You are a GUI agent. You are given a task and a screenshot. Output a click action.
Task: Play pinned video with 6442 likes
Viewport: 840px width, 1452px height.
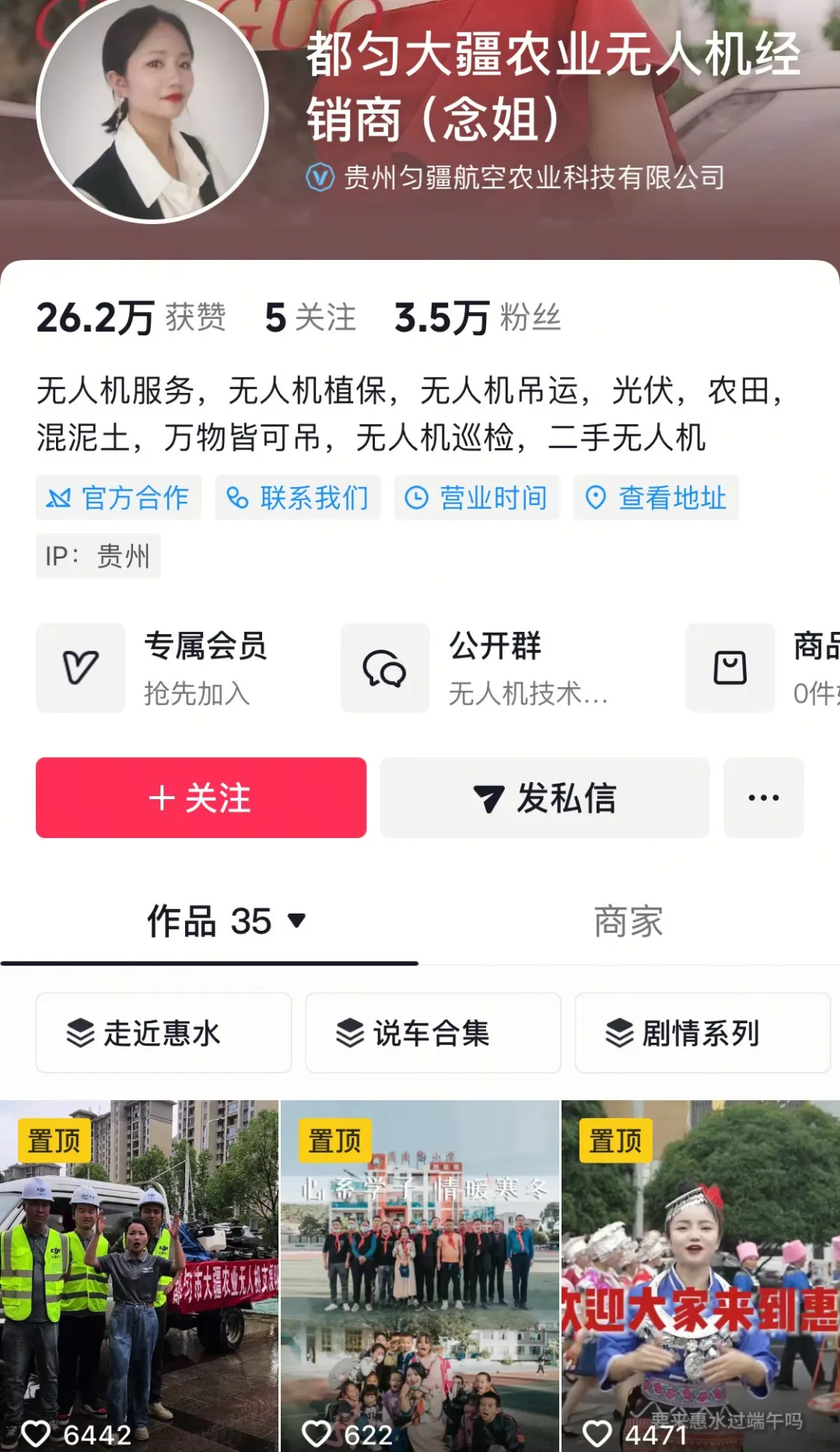pyautogui.click(x=138, y=1276)
